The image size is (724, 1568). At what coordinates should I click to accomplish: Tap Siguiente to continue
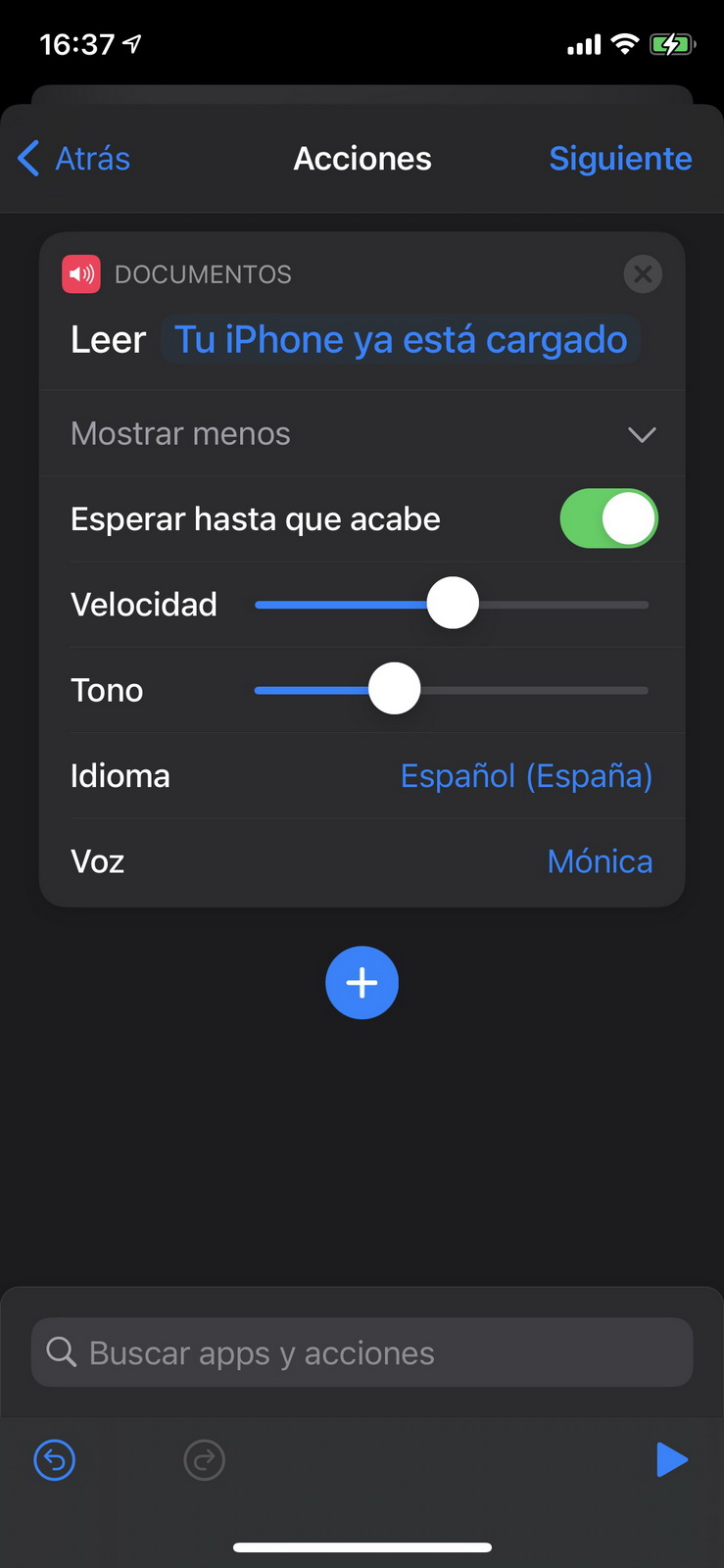[x=620, y=158]
